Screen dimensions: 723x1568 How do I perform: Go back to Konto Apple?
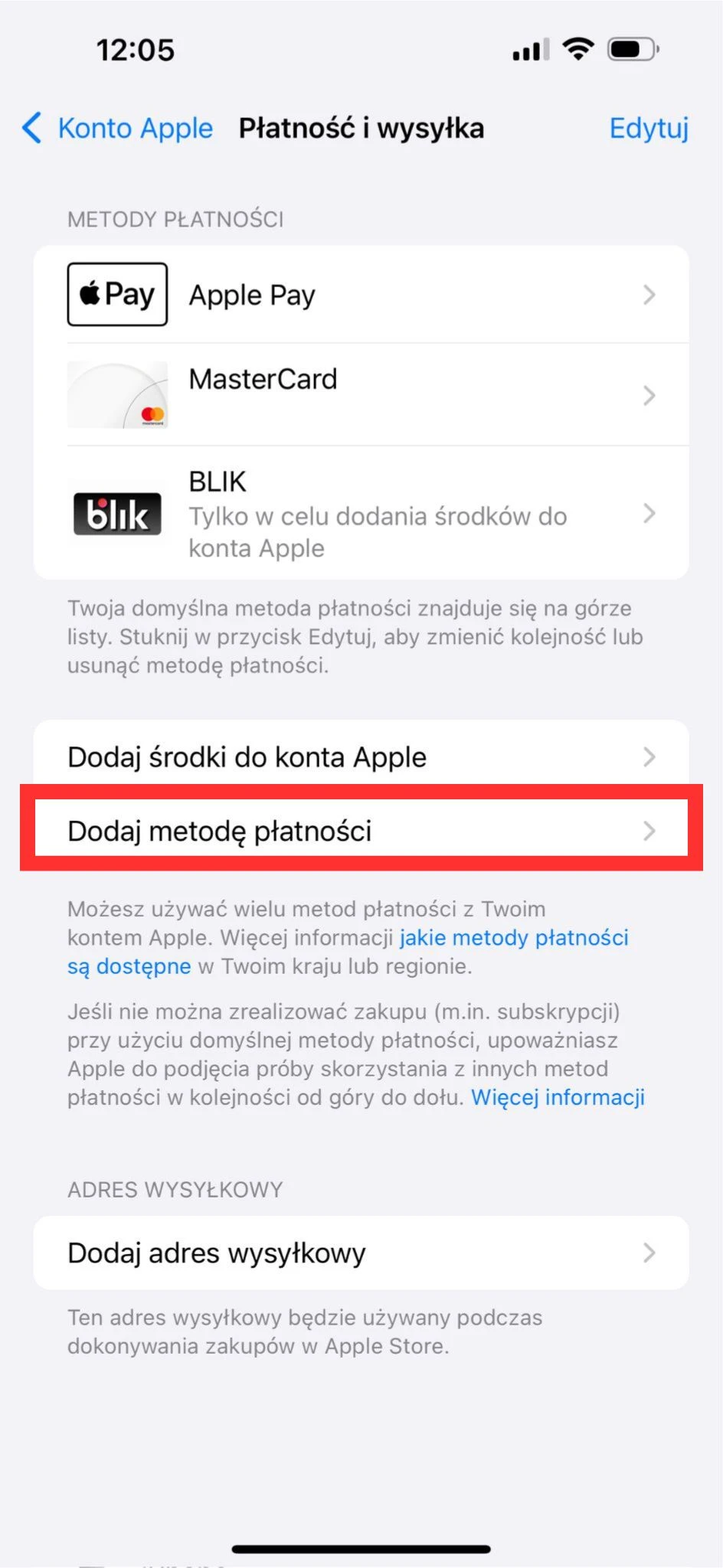(x=119, y=129)
